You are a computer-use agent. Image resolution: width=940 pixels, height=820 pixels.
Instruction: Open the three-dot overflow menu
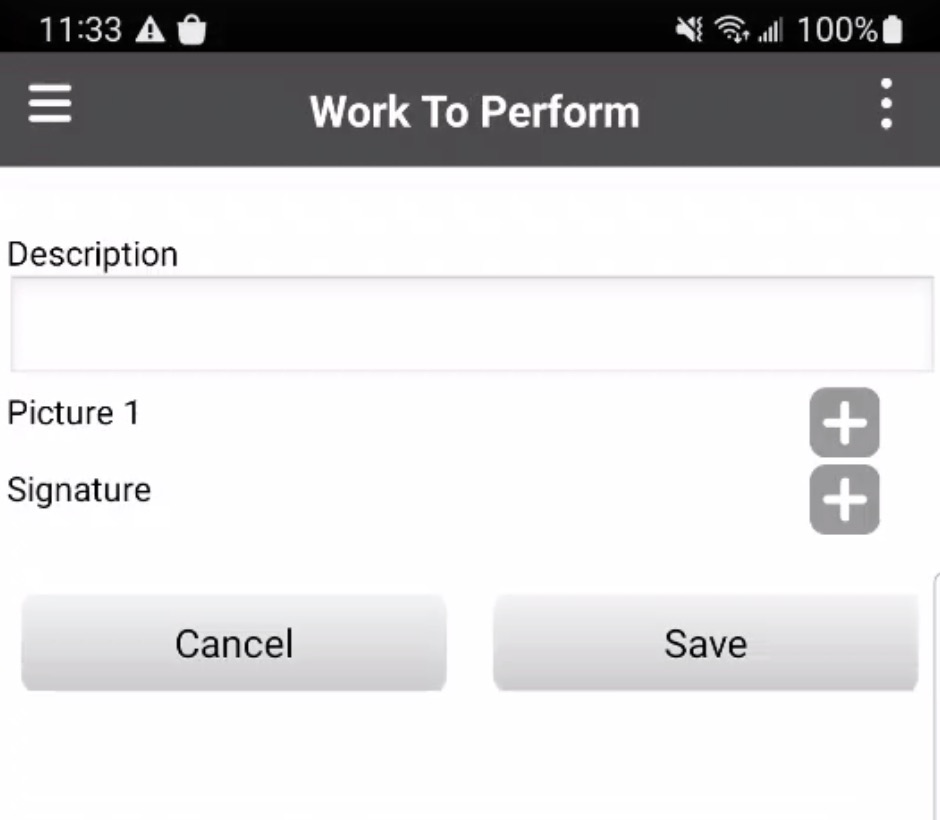click(x=886, y=105)
